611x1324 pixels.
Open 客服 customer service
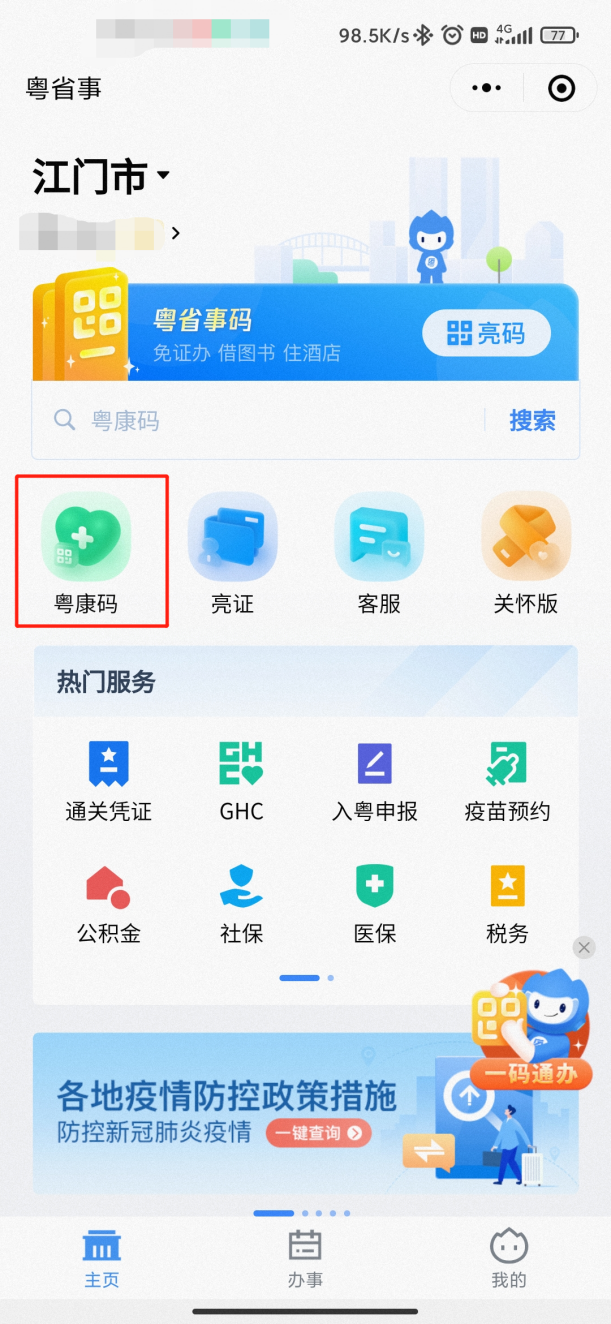379,552
